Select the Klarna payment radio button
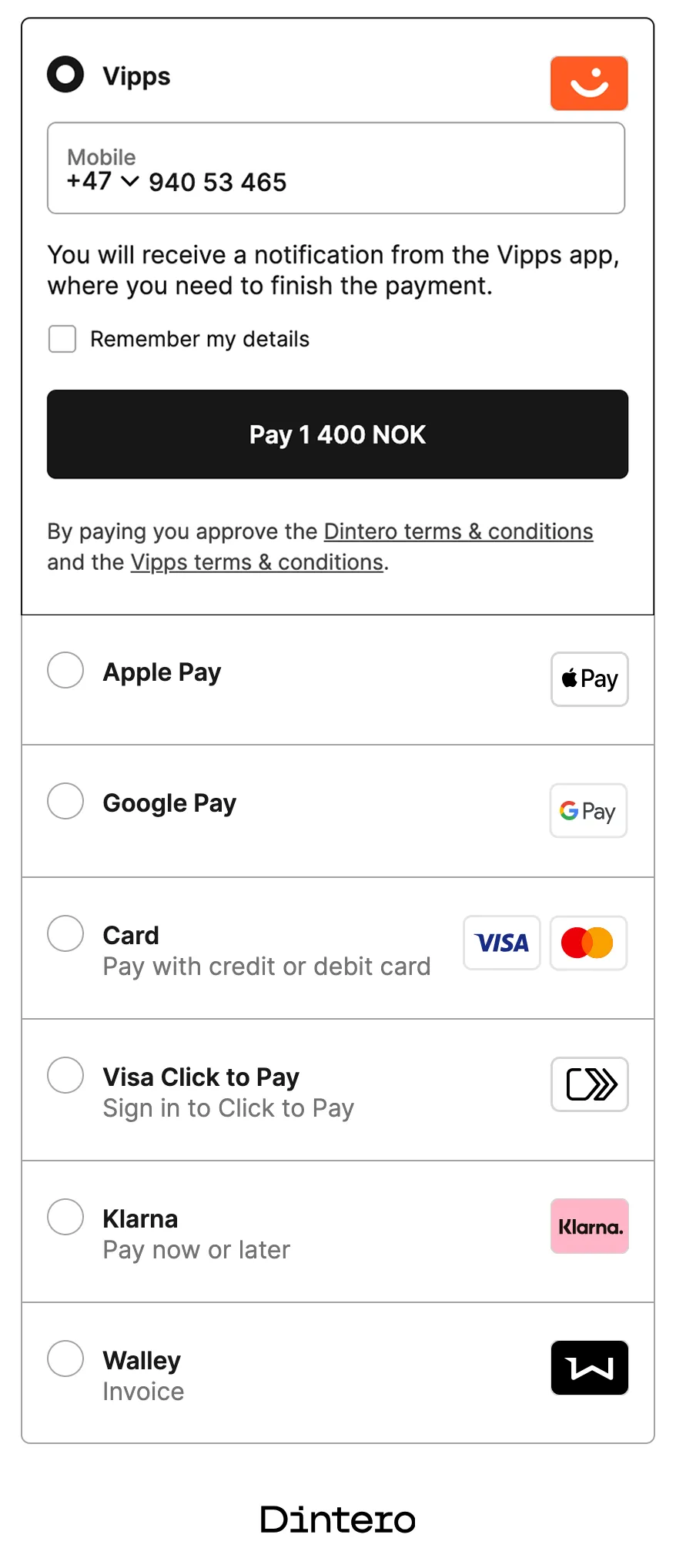Image resolution: width=676 pixels, height=1568 pixels. point(65,1217)
